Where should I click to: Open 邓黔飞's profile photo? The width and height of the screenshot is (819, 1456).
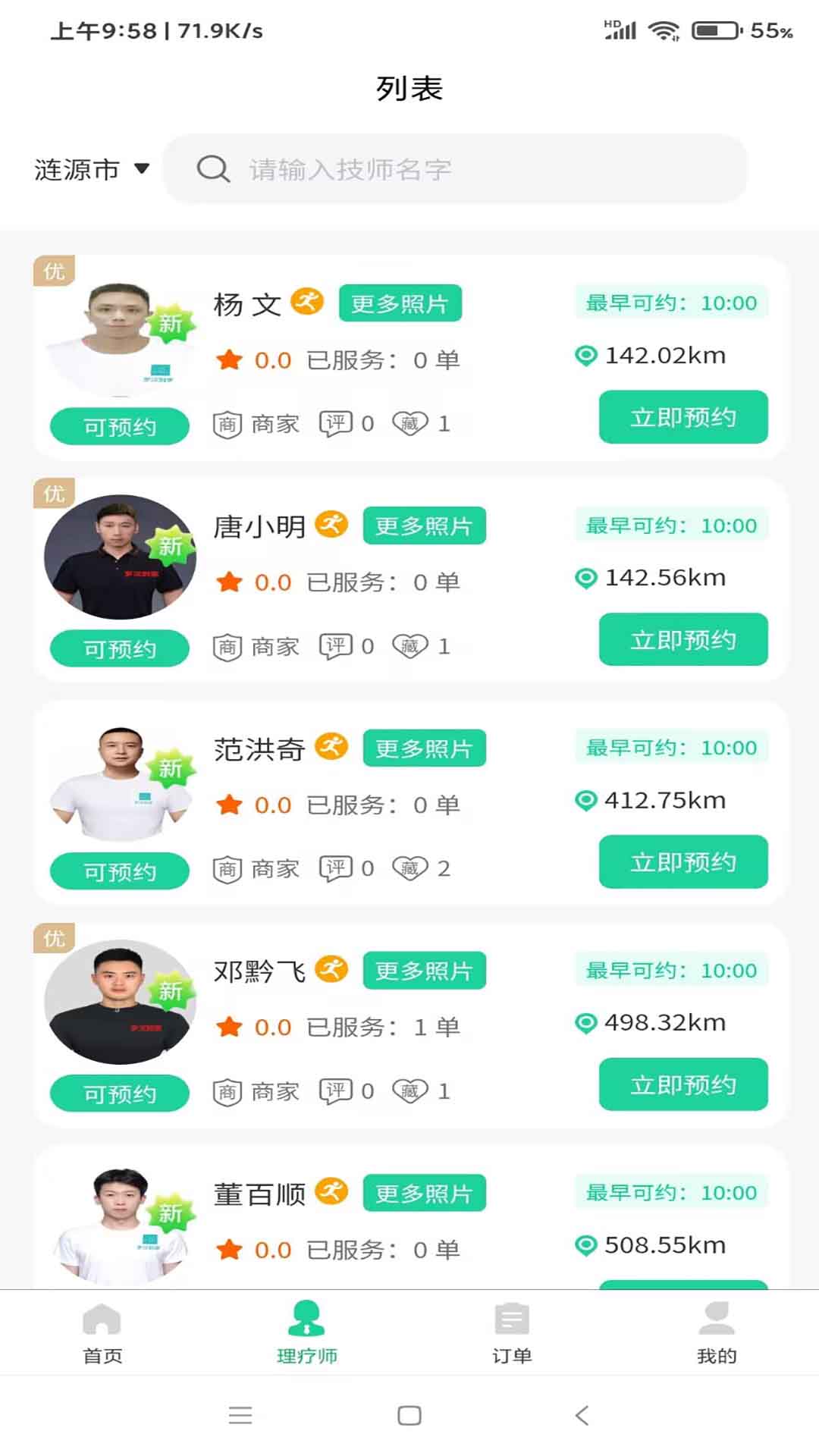click(120, 1002)
